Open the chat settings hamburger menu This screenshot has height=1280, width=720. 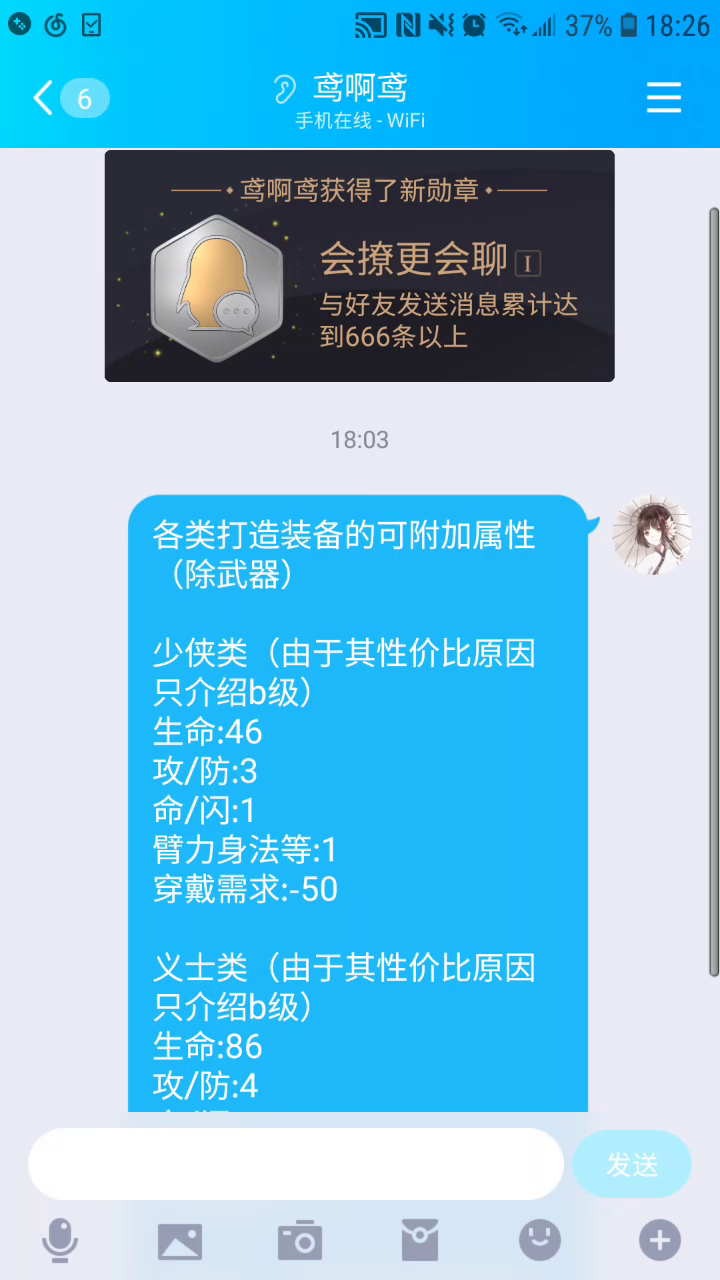(664, 98)
